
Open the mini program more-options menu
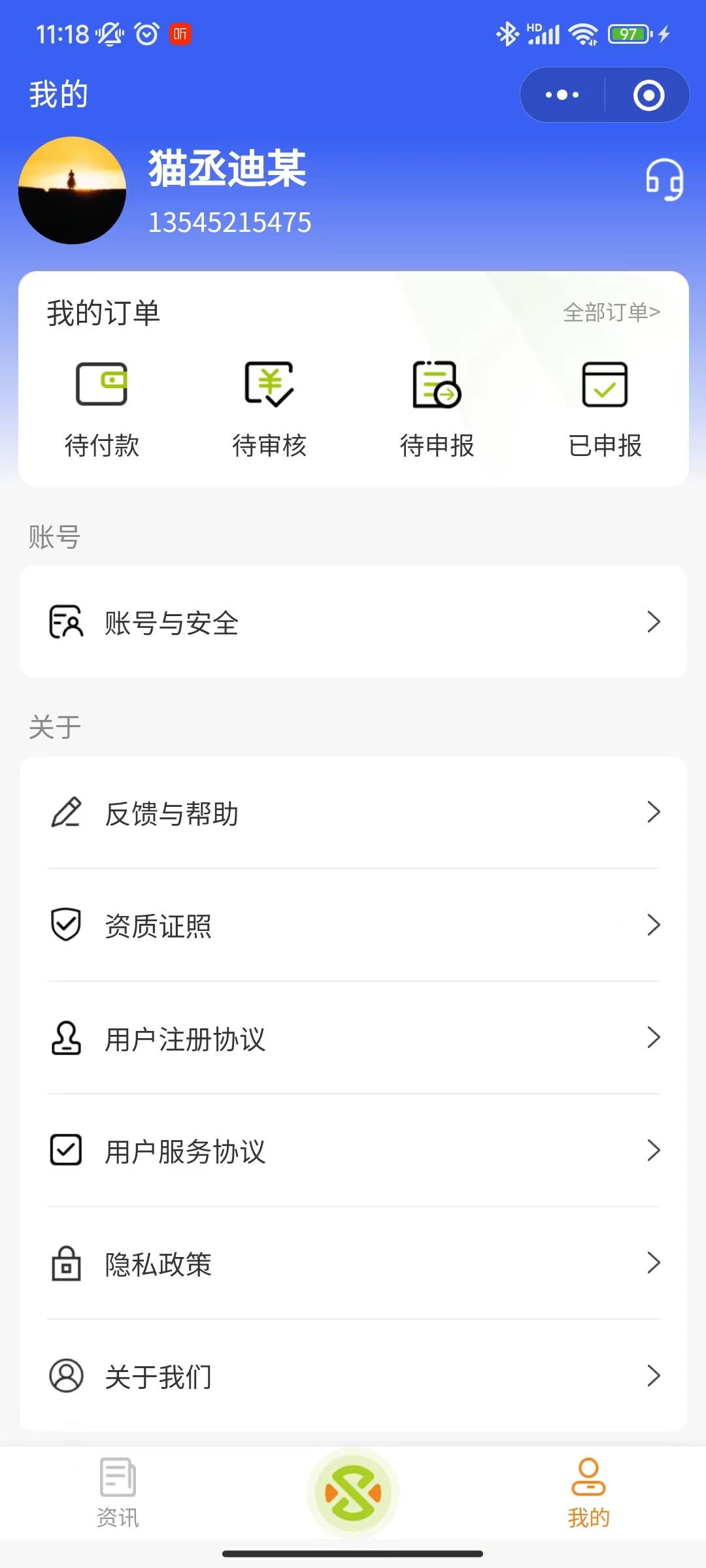[562, 95]
